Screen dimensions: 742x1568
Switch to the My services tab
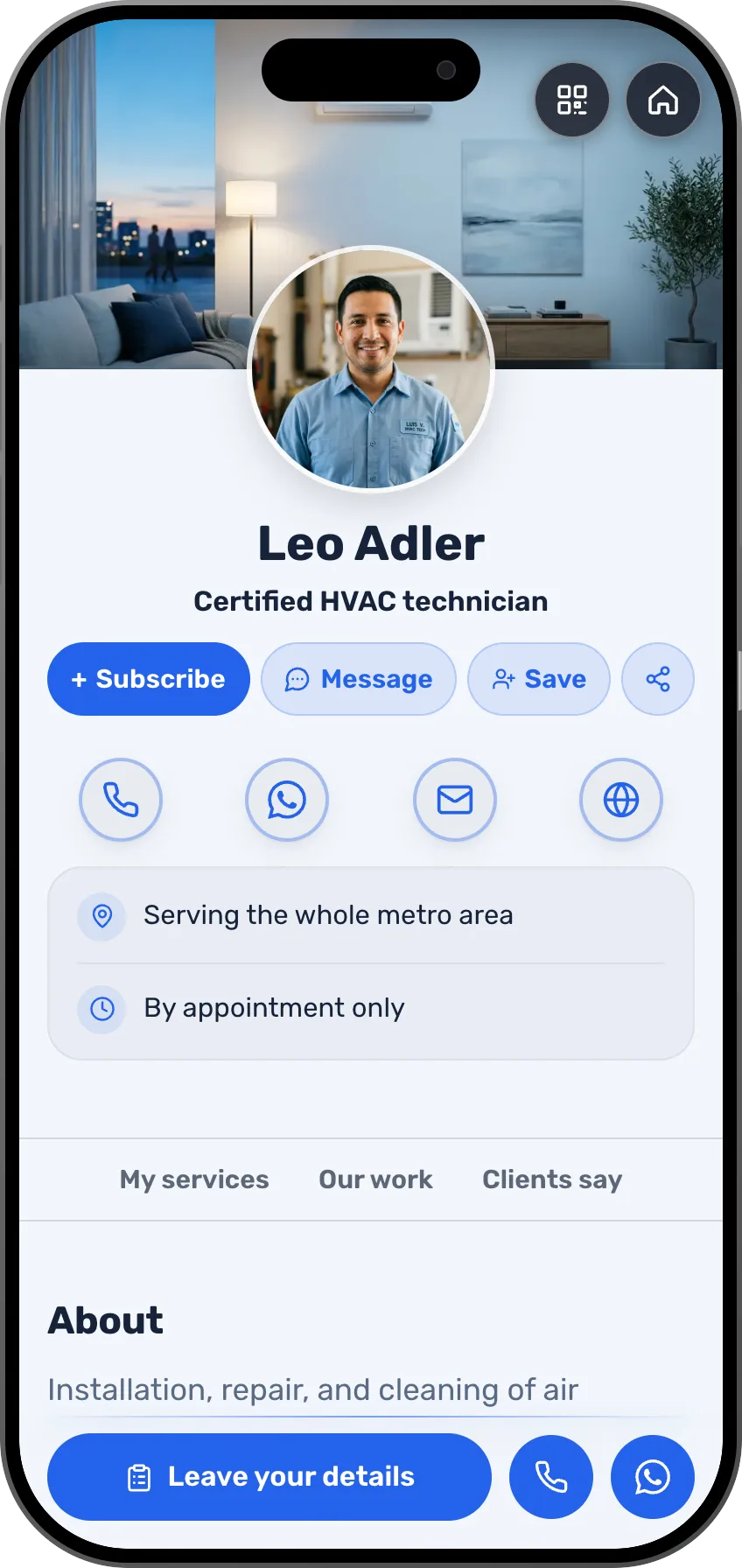194,1179
